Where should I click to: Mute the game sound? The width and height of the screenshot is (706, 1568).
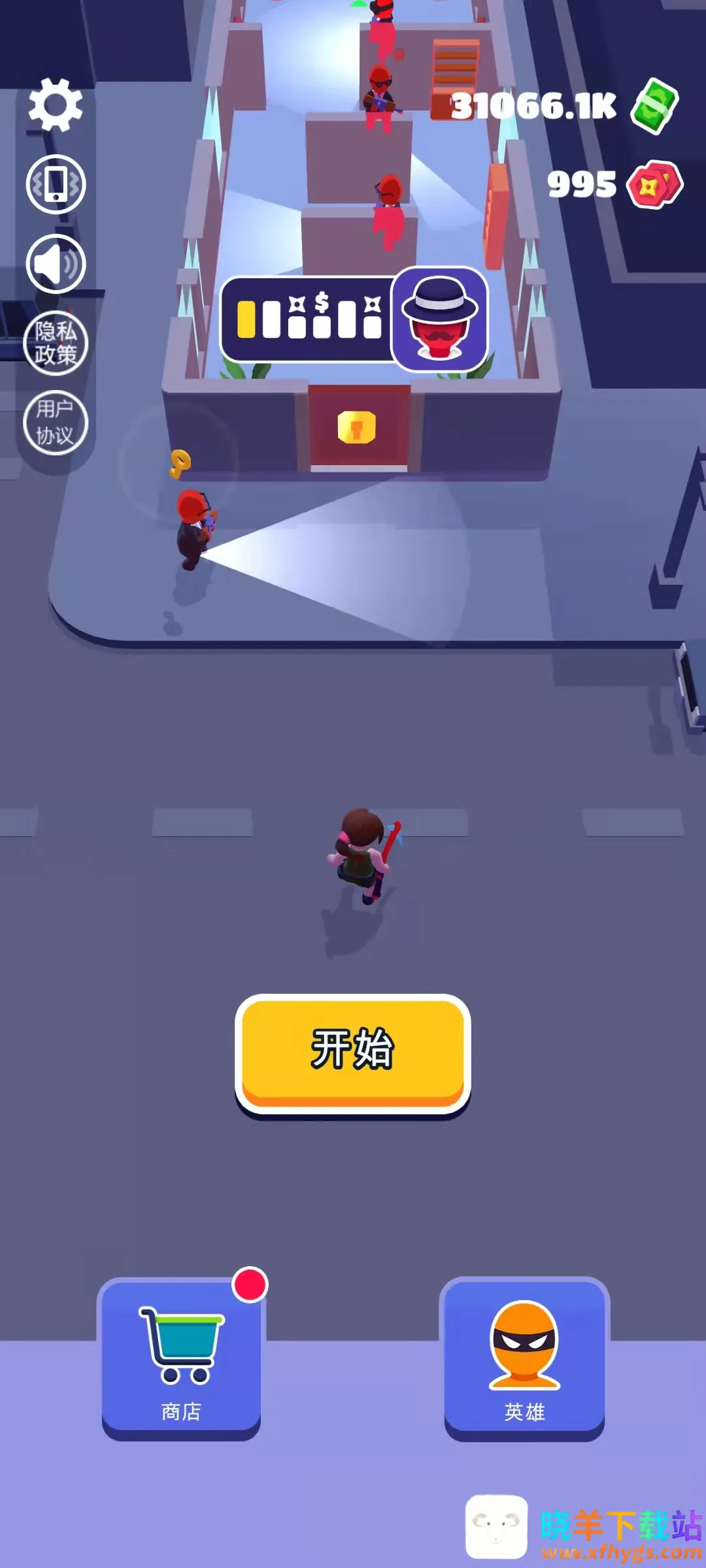point(56,263)
